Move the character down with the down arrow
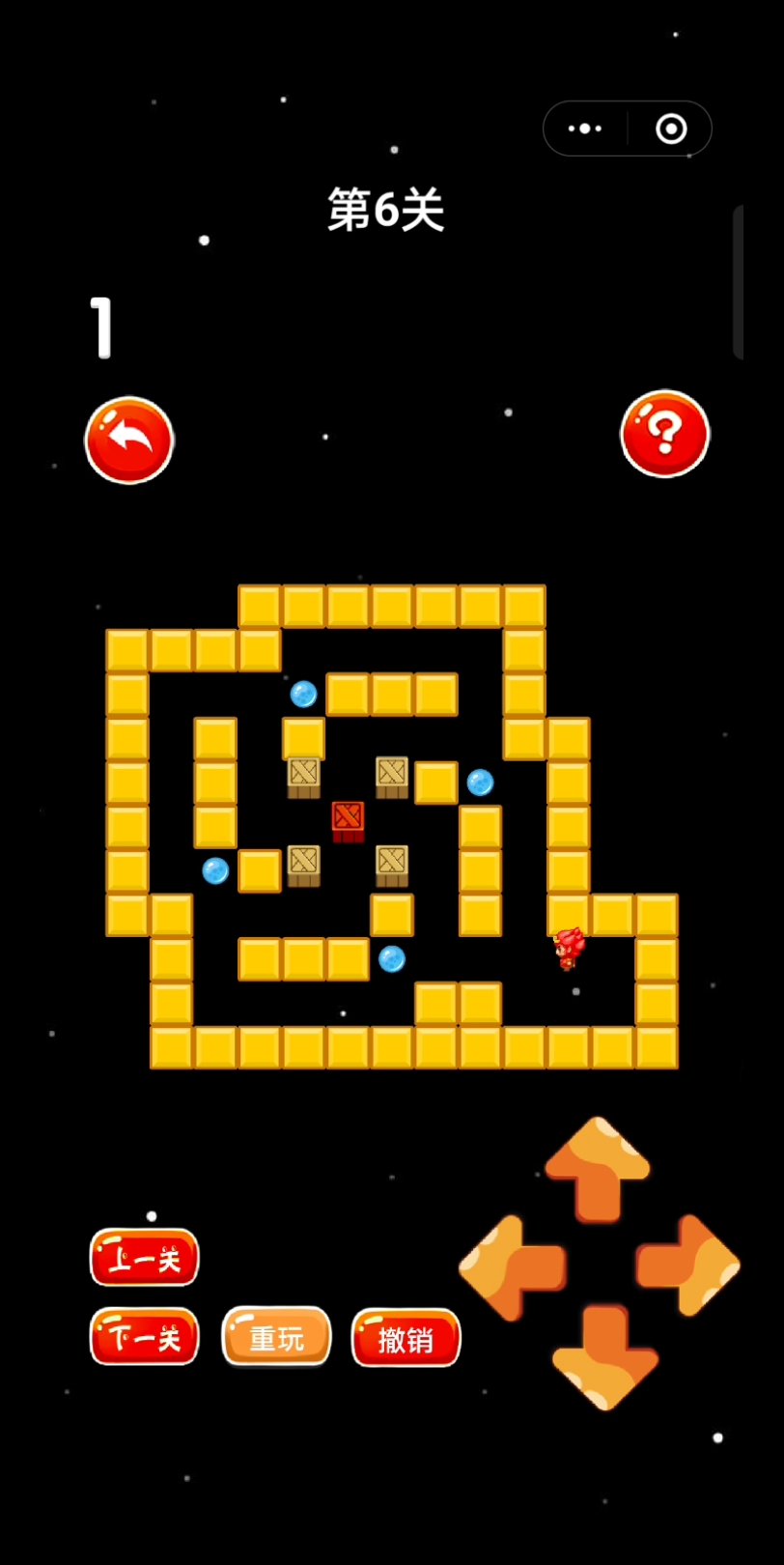Screen dimensions: 784x1565 [604, 1356]
